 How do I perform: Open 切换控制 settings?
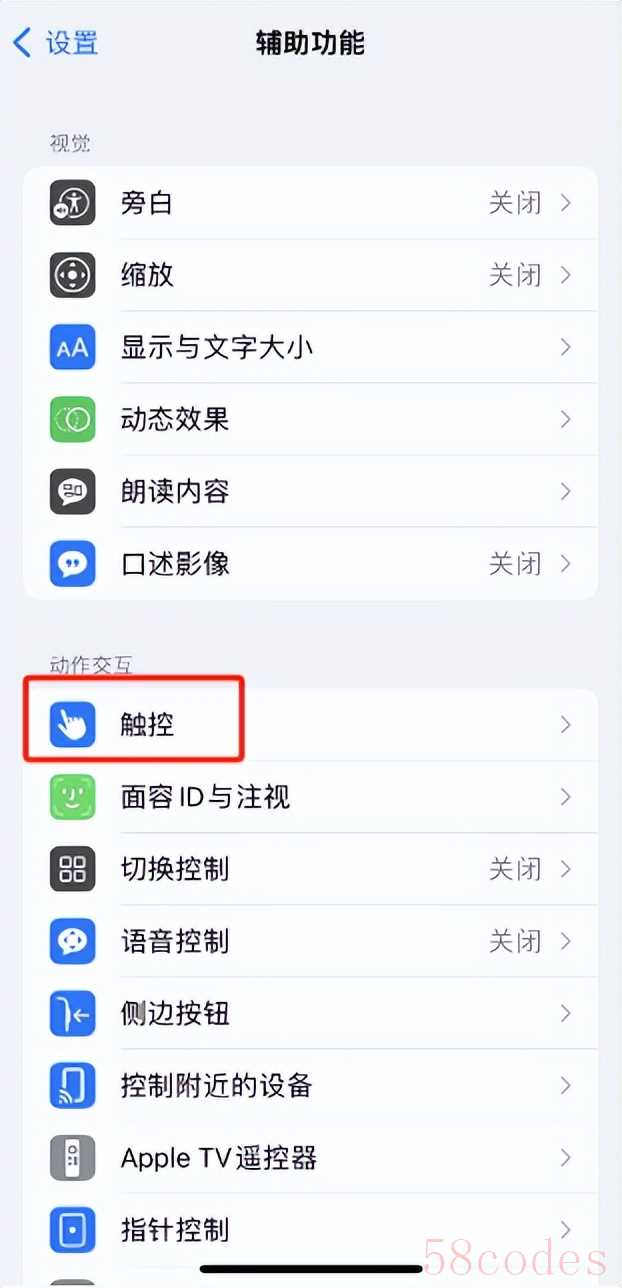[x=311, y=869]
